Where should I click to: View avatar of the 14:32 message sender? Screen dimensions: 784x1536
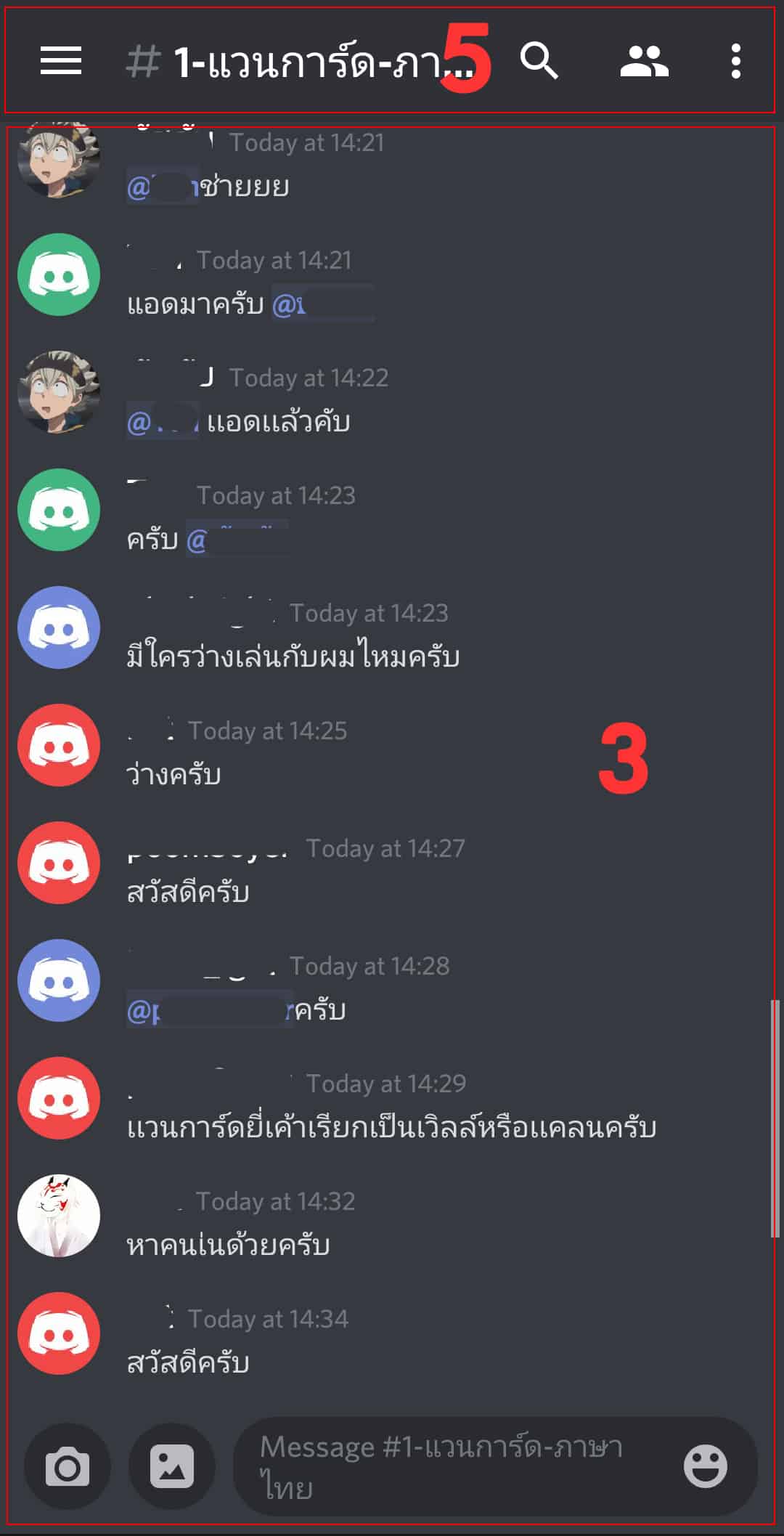59,1216
